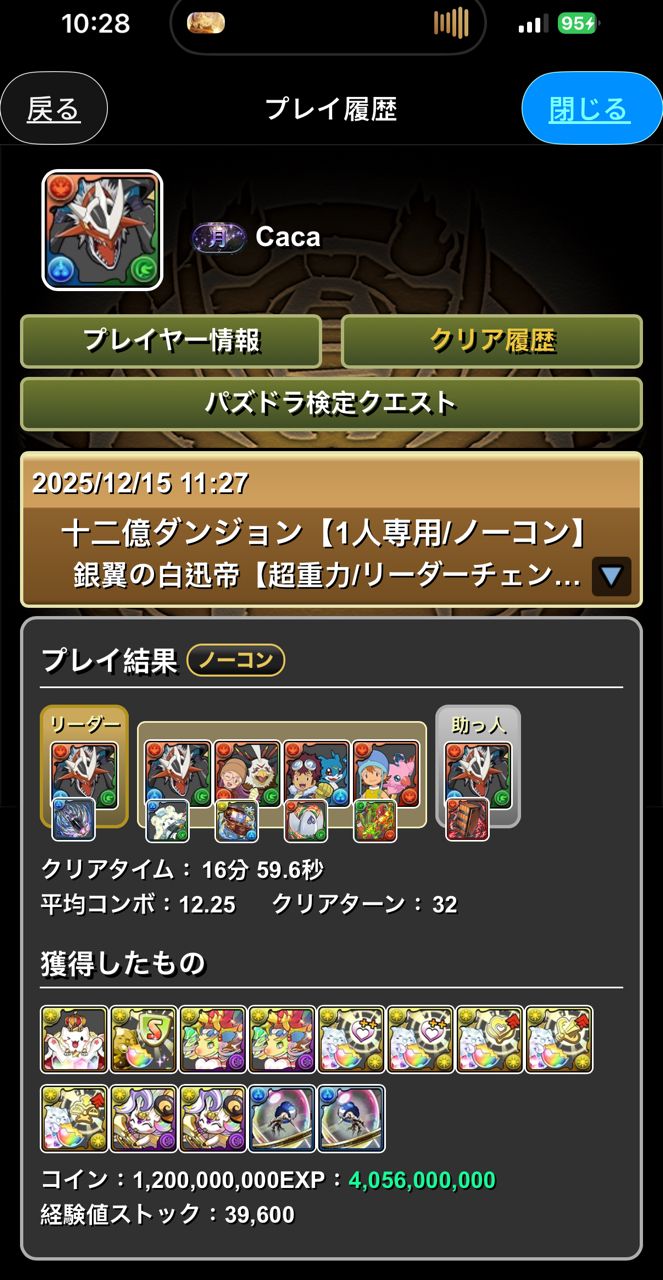Open パズドラ検定クエスト
Viewport: 663px width, 1280px height.
pyautogui.click(x=331, y=403)
